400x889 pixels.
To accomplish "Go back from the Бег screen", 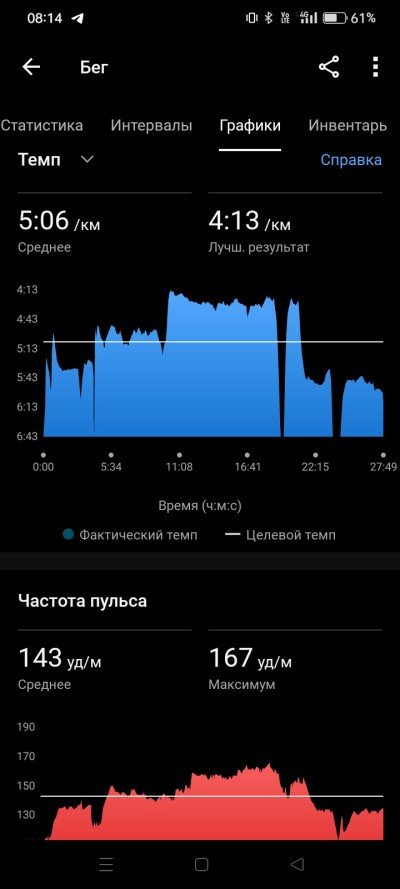I will (31, 67).
